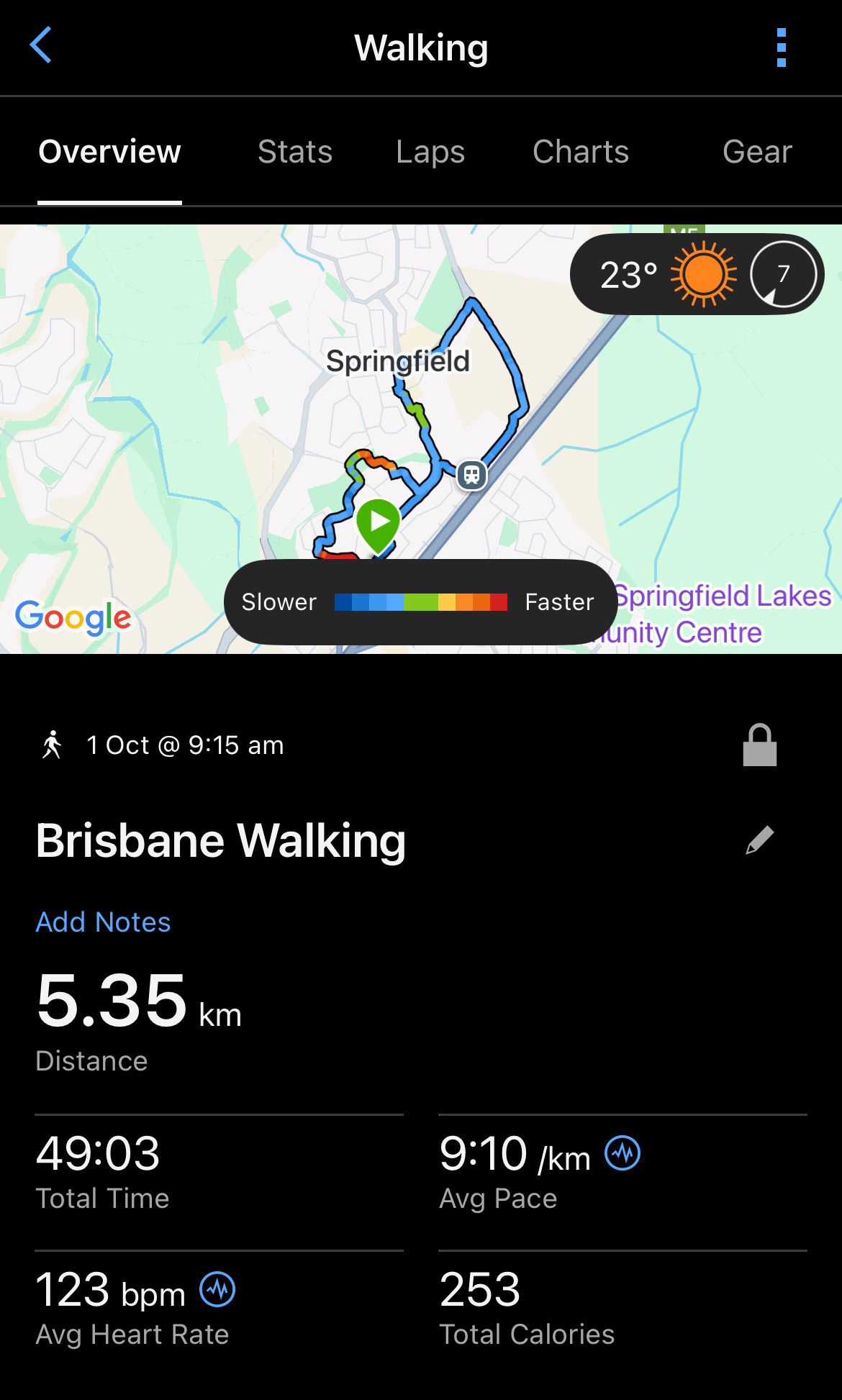Switch to the Laps tab
Viewport: 842px width, 1400px height.
pyautogui.click(x=430, y=152)
